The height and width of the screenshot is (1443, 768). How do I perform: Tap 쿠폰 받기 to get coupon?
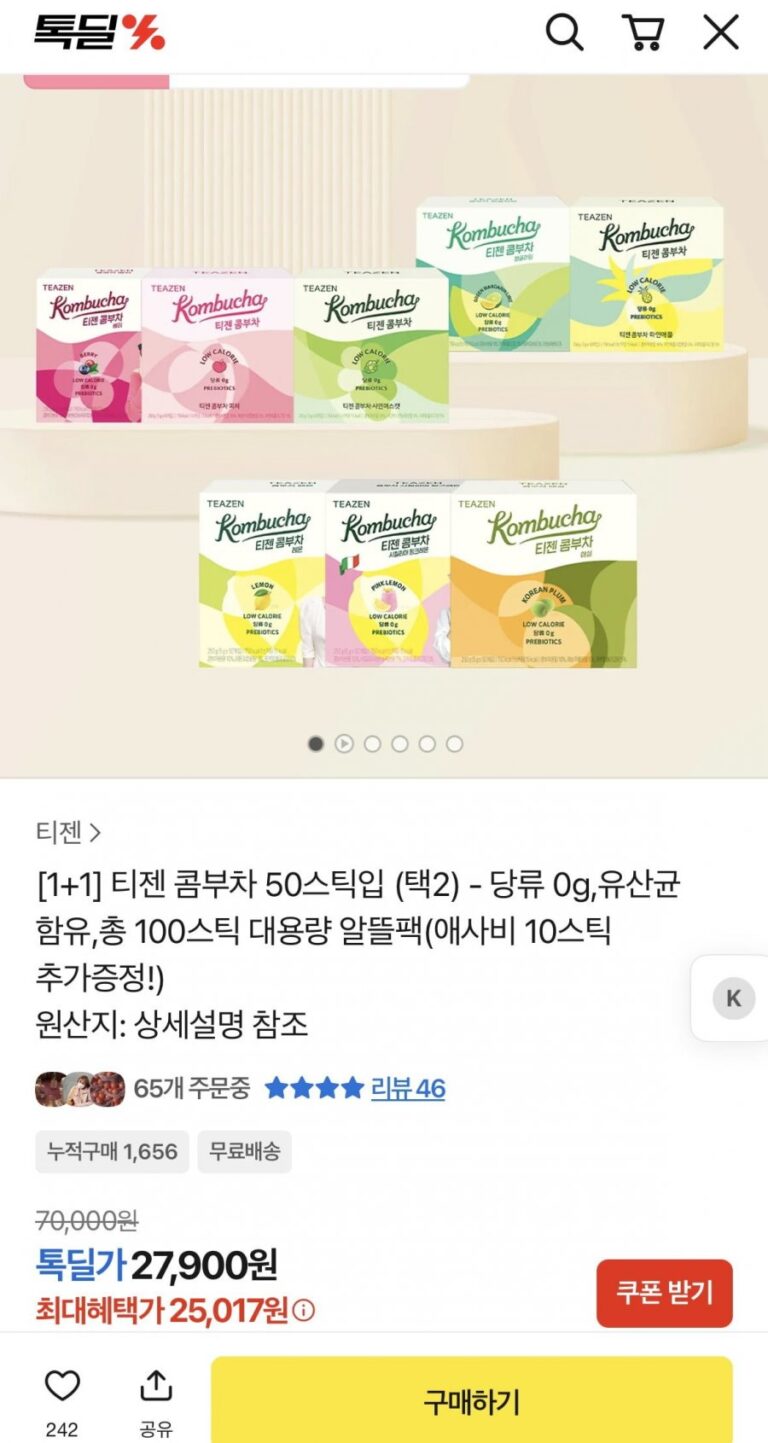coord(664,1293)
